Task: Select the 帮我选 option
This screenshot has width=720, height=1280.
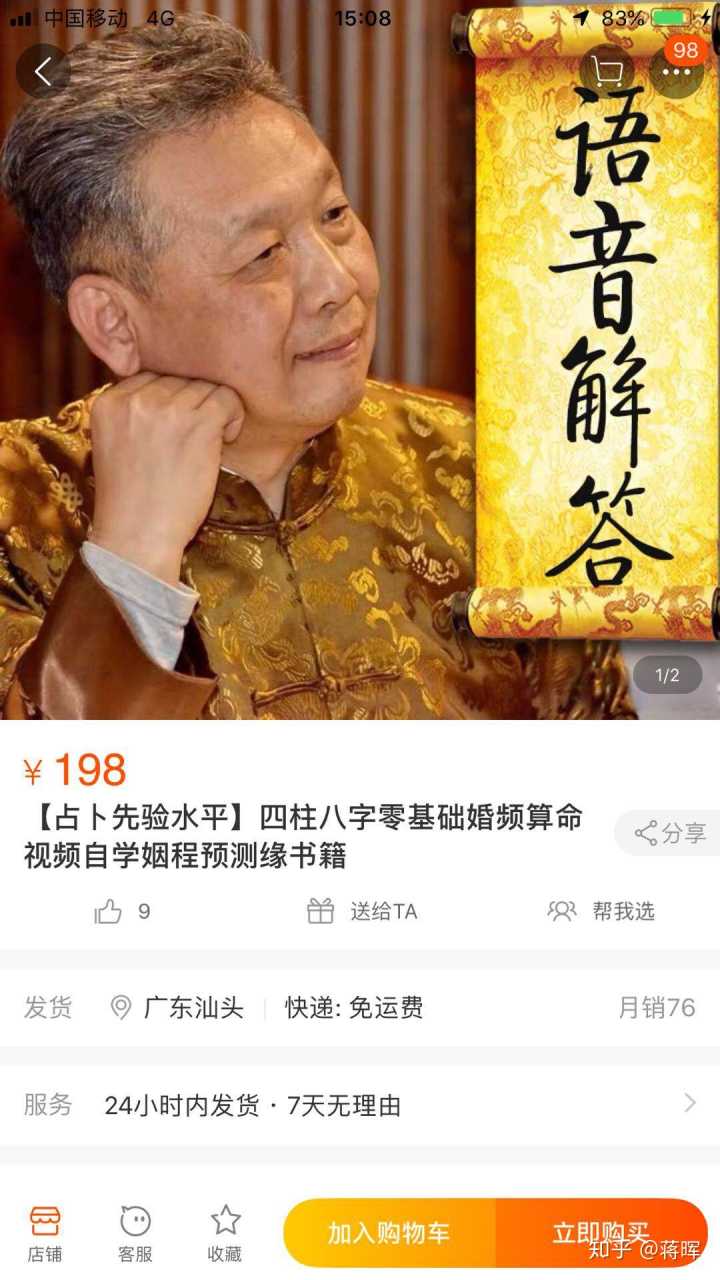Action: tap(602, 911)
